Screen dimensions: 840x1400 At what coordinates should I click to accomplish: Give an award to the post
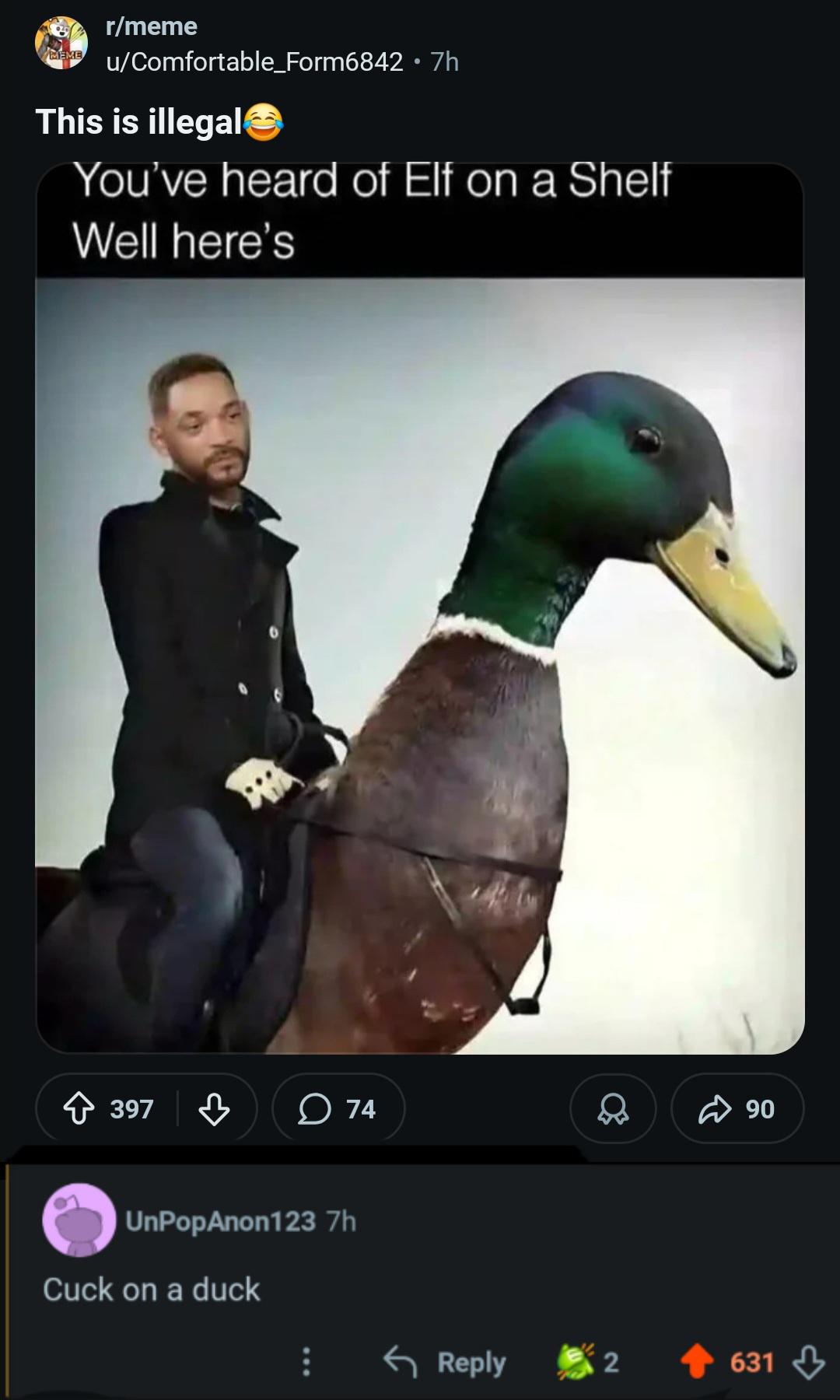[x=613, y=1109]
